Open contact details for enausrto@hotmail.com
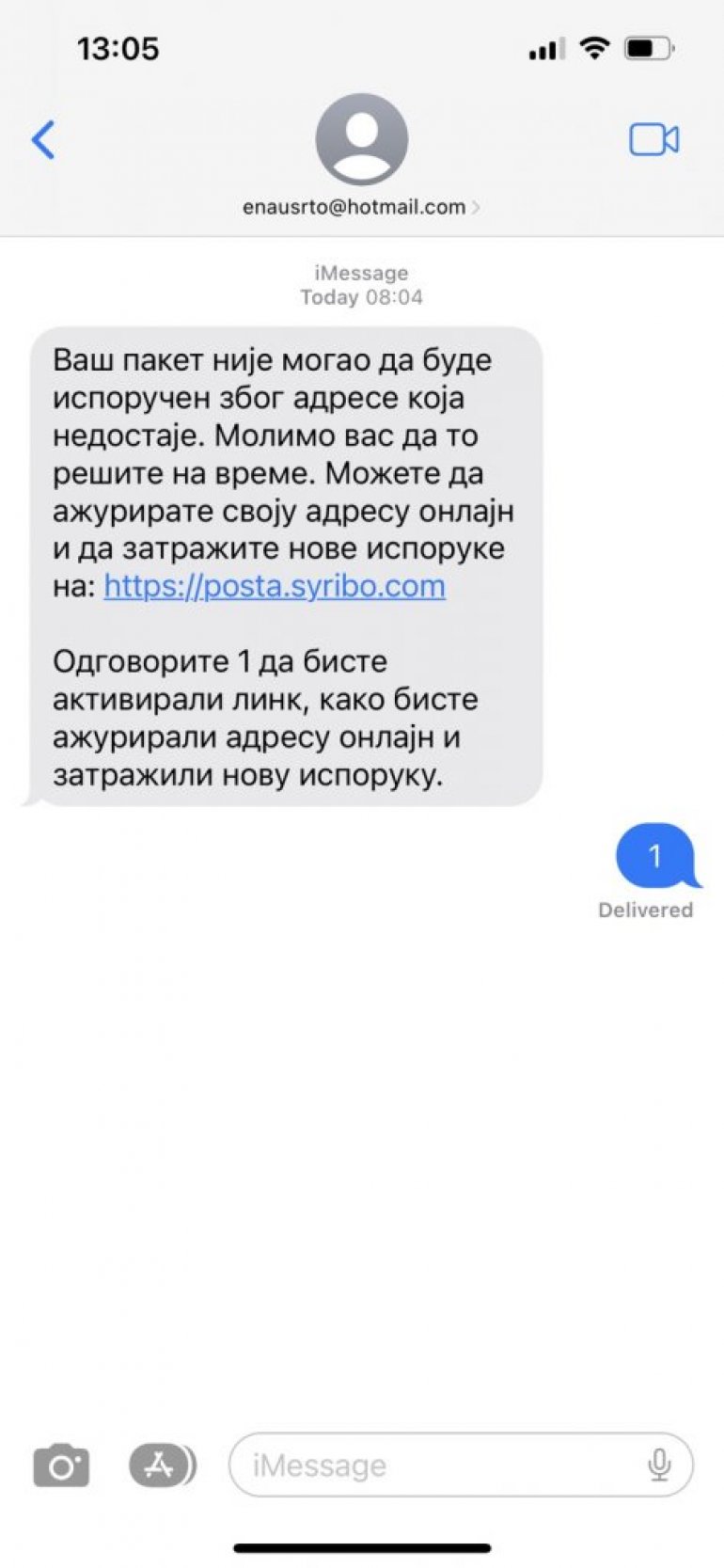This screenshot has height=1568, width=724. point(361,207)
